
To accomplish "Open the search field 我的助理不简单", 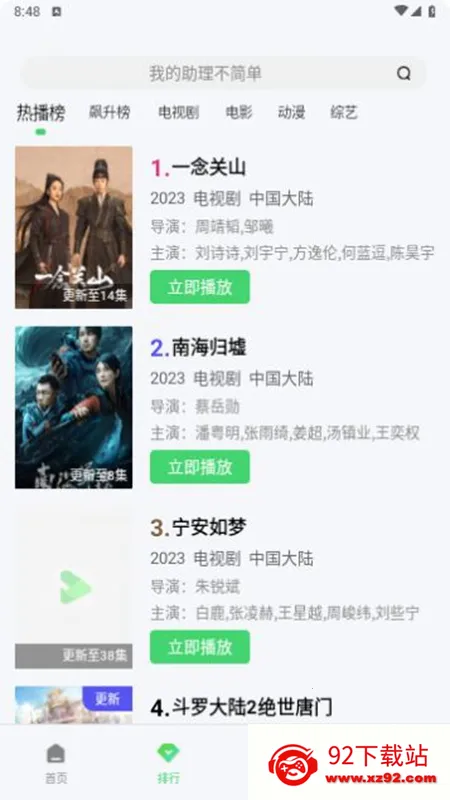I will (x=223, y=73).
